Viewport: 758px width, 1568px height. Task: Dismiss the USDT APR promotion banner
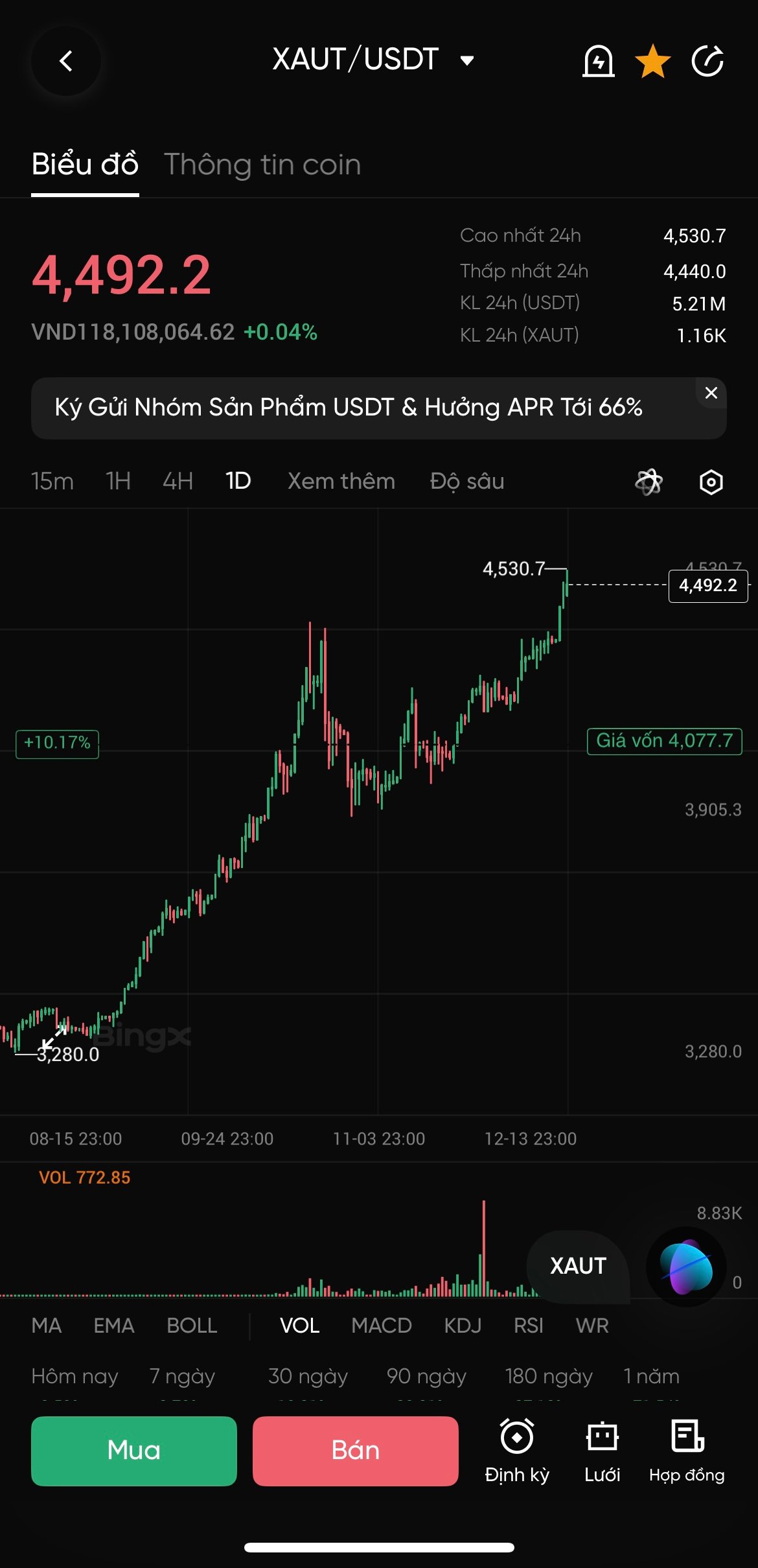click(x=711, y=393)
